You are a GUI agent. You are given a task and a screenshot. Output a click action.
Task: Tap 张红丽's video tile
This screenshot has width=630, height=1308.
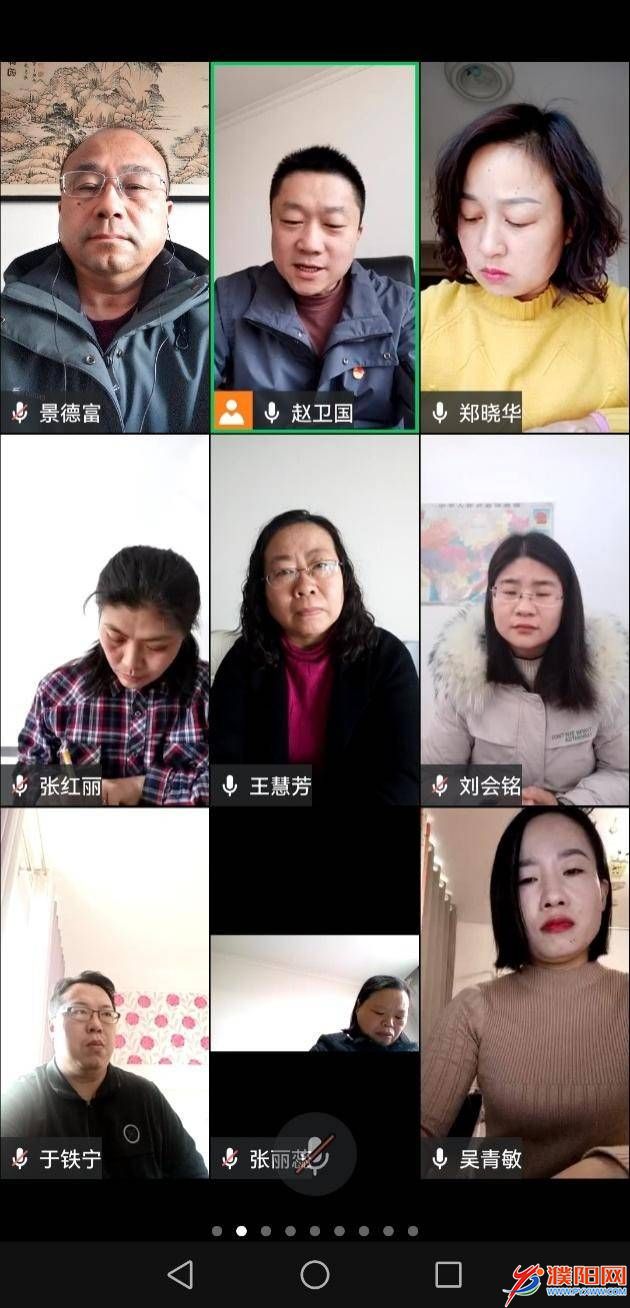[x=105, y=620]
